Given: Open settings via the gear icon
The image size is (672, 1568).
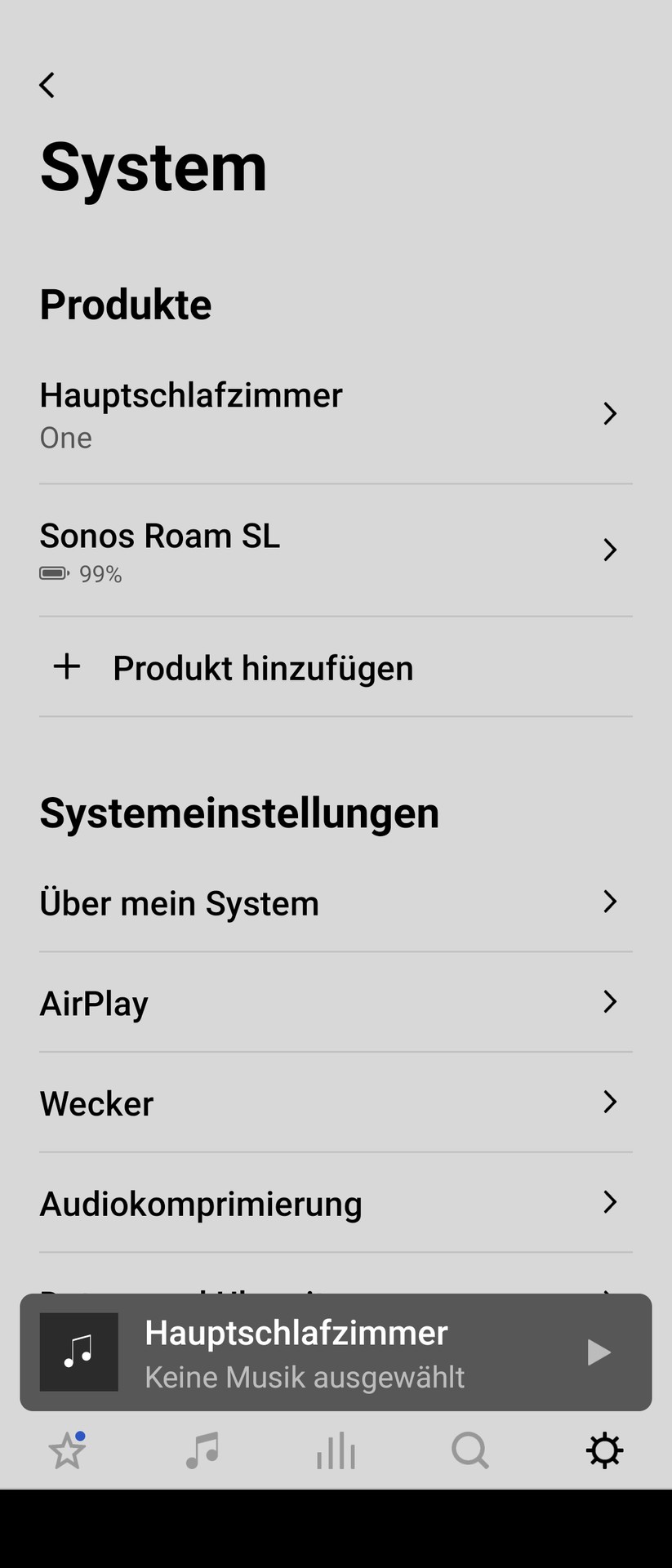Looking at the screenshot, I should click(604, 1451).
